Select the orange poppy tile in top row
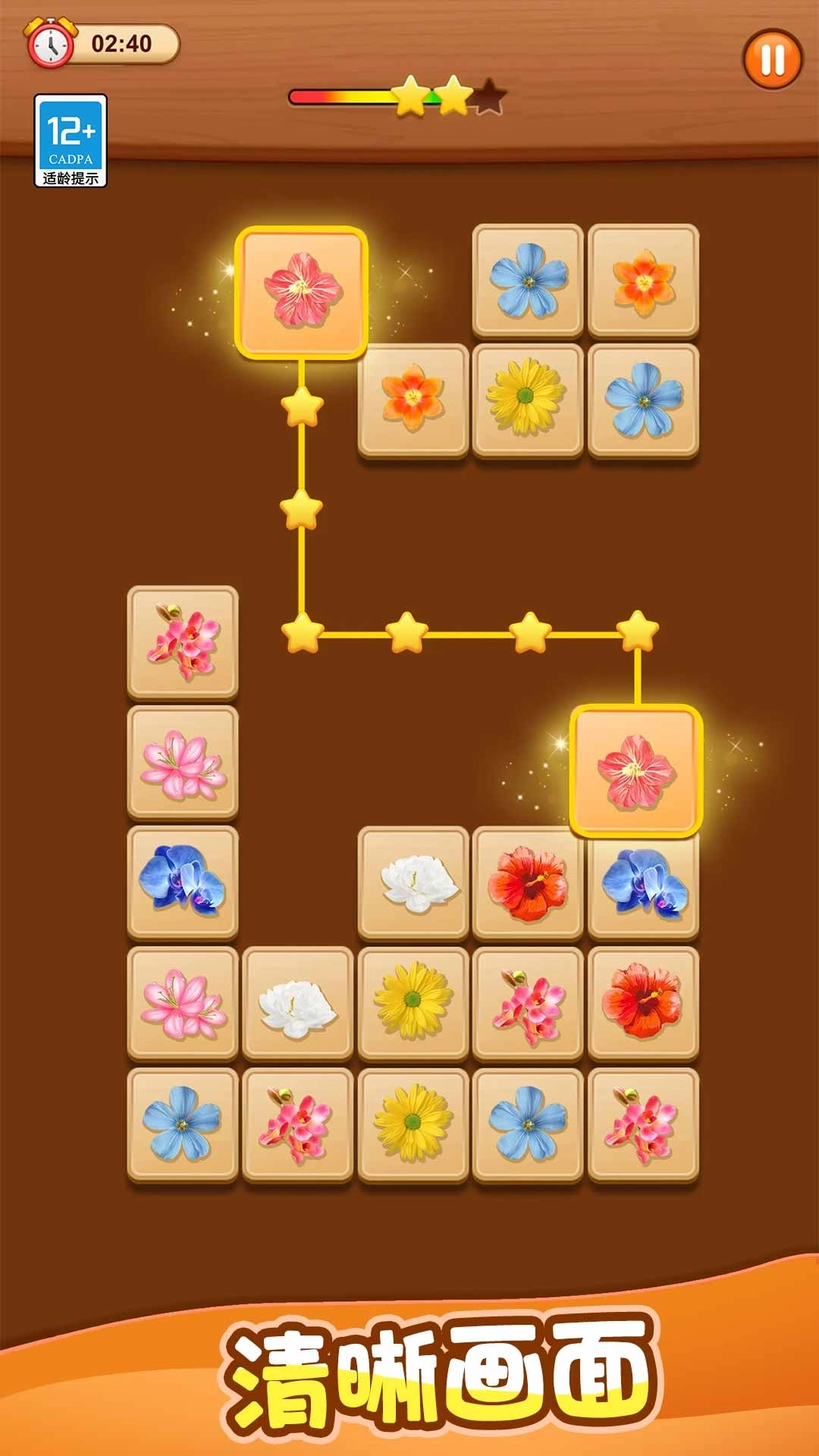The image size is (819, 1456). click(643, 284)
